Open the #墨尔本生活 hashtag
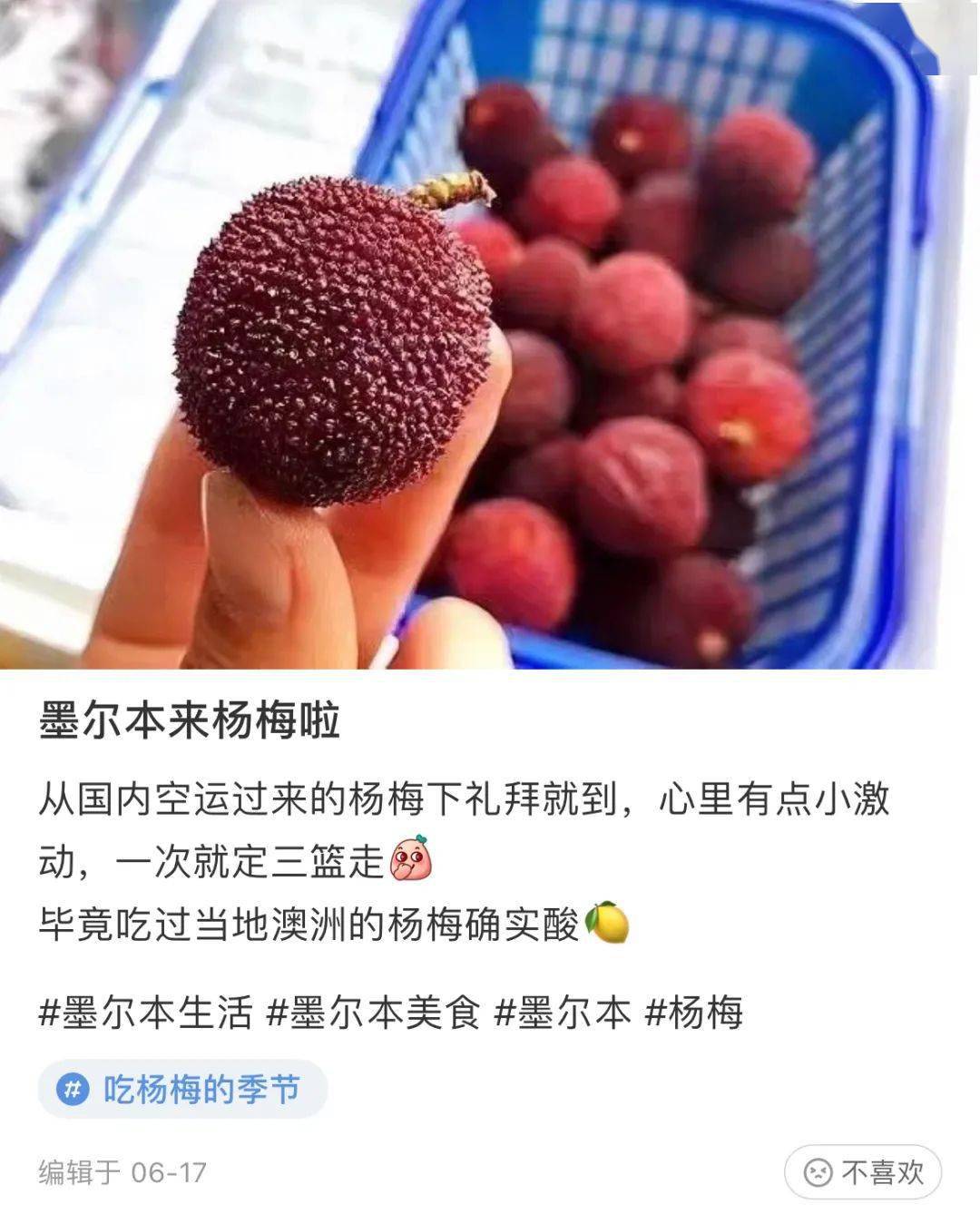The image size is (980, 1224). click(x=144, y=1012)
